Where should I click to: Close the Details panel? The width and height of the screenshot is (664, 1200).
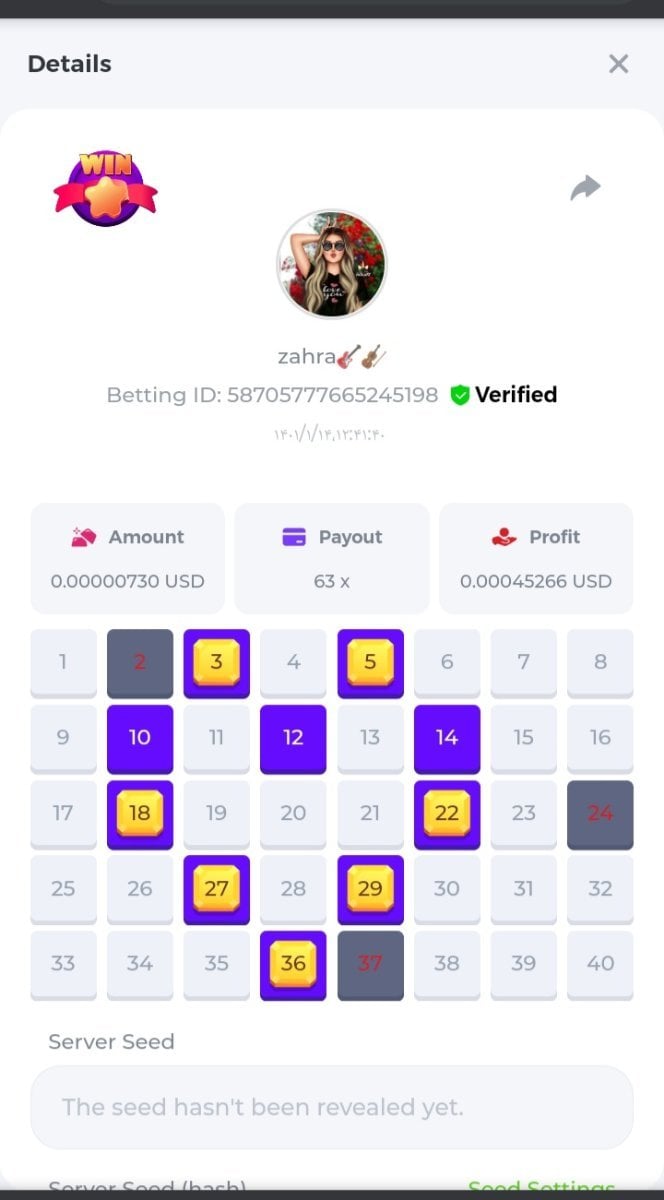tap(618, 64)
